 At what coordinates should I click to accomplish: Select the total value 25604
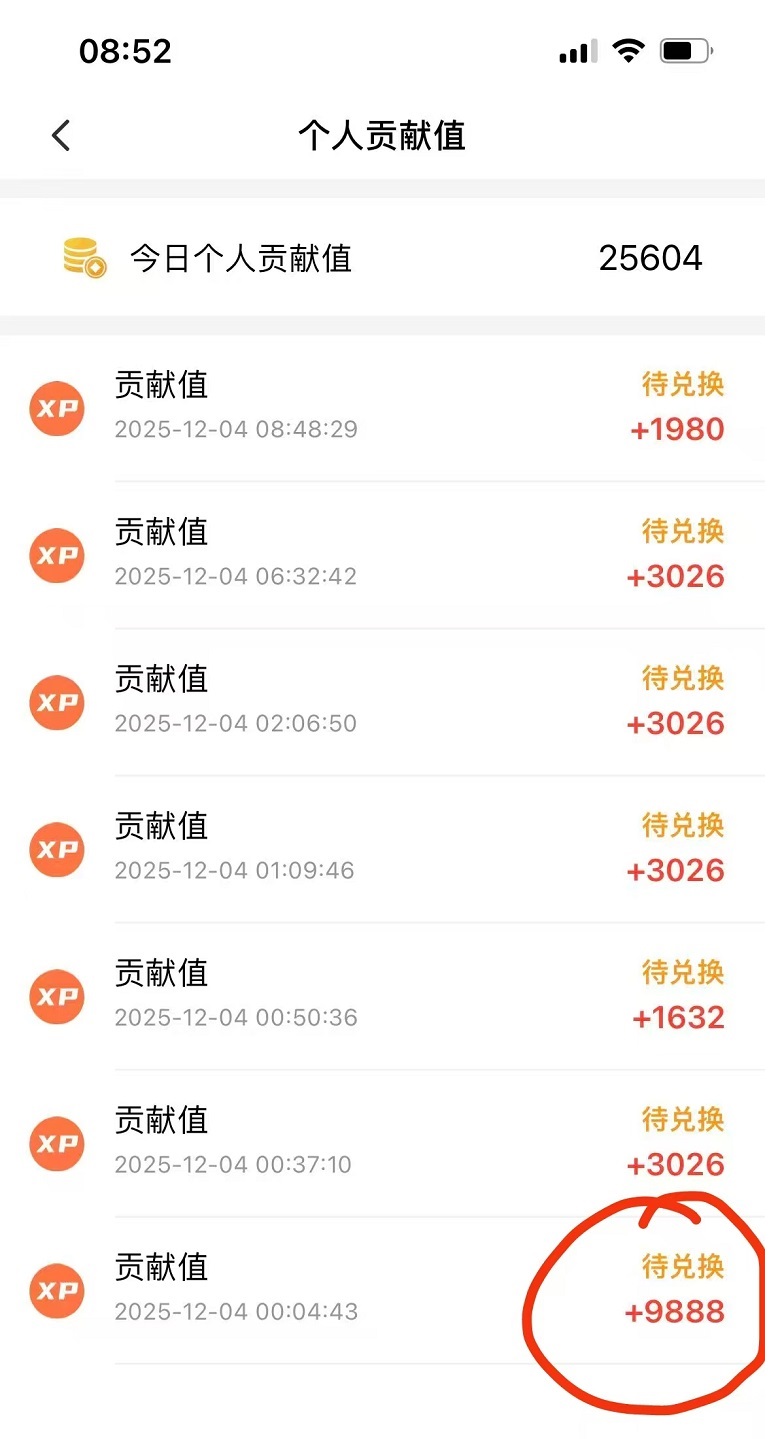point(650,258)
